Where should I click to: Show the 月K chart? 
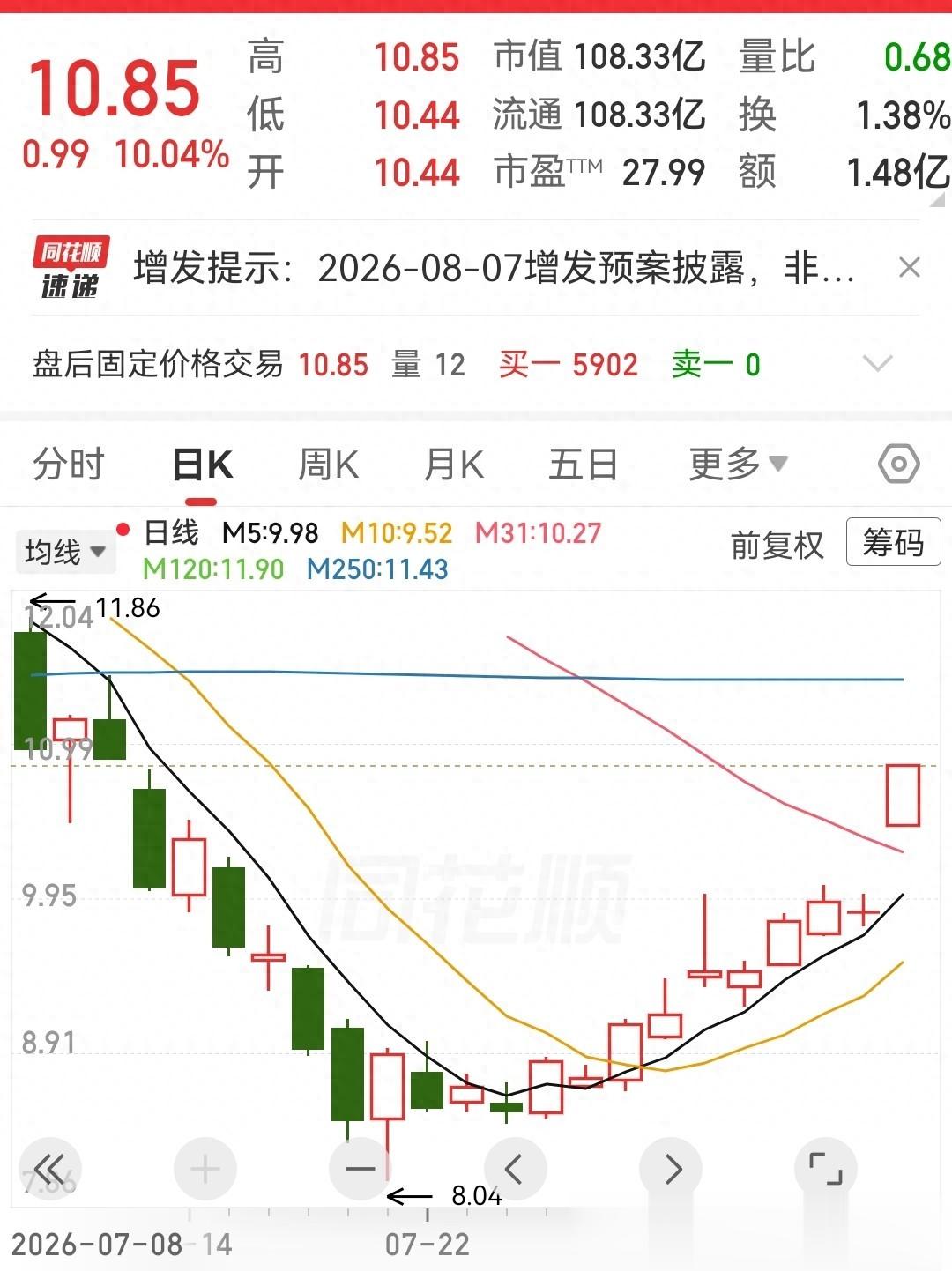[x=453, y=464]
